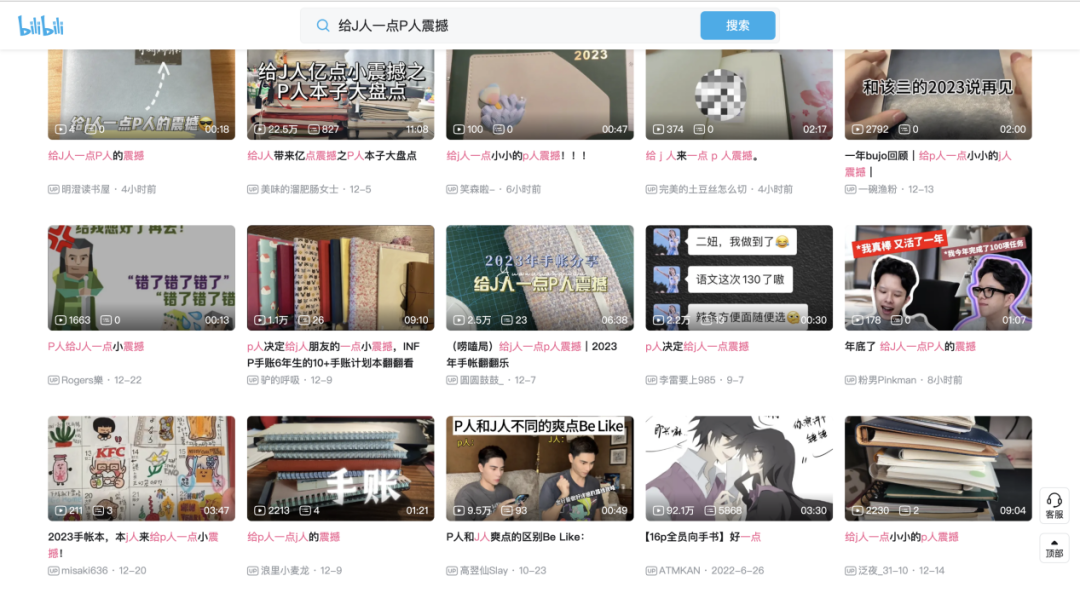Open the 2023手帐本 video by misaki636
1080x593 pixels.
[x=141, y=468]
